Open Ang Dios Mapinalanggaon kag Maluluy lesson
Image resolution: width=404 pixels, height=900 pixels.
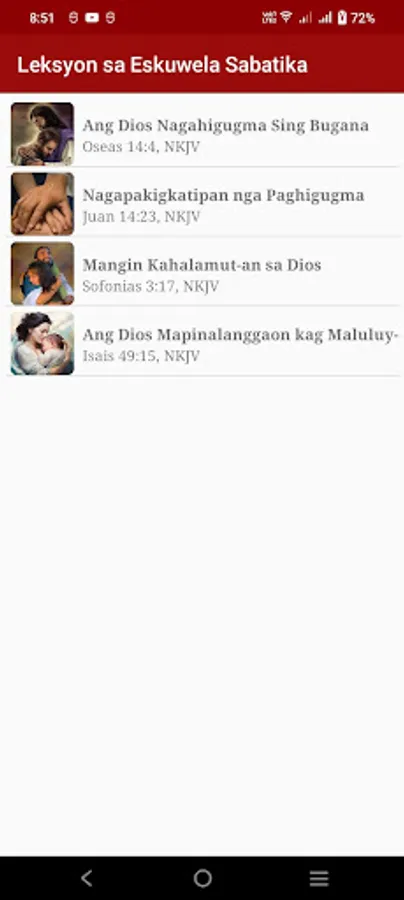202,343
